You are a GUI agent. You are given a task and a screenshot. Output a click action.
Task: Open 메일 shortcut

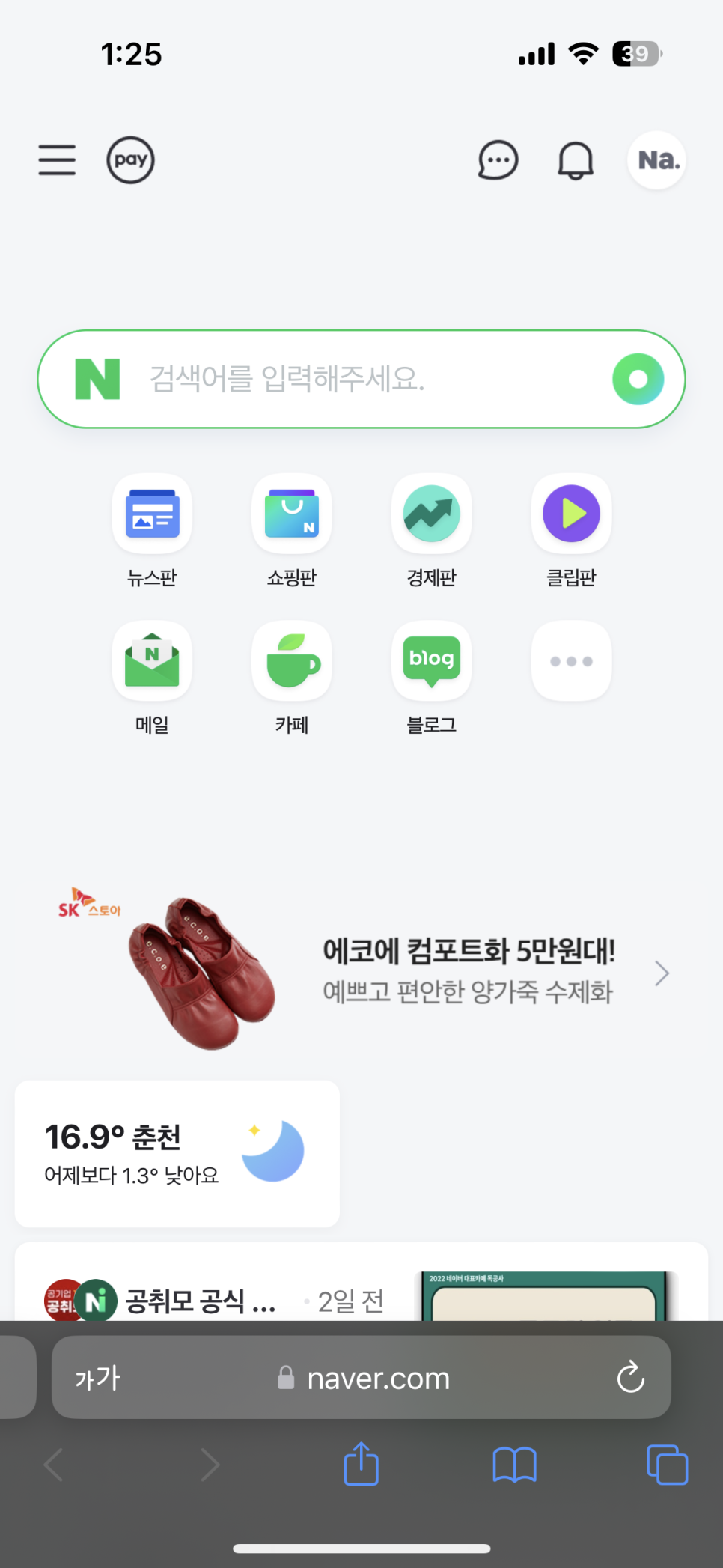[152, 662]
